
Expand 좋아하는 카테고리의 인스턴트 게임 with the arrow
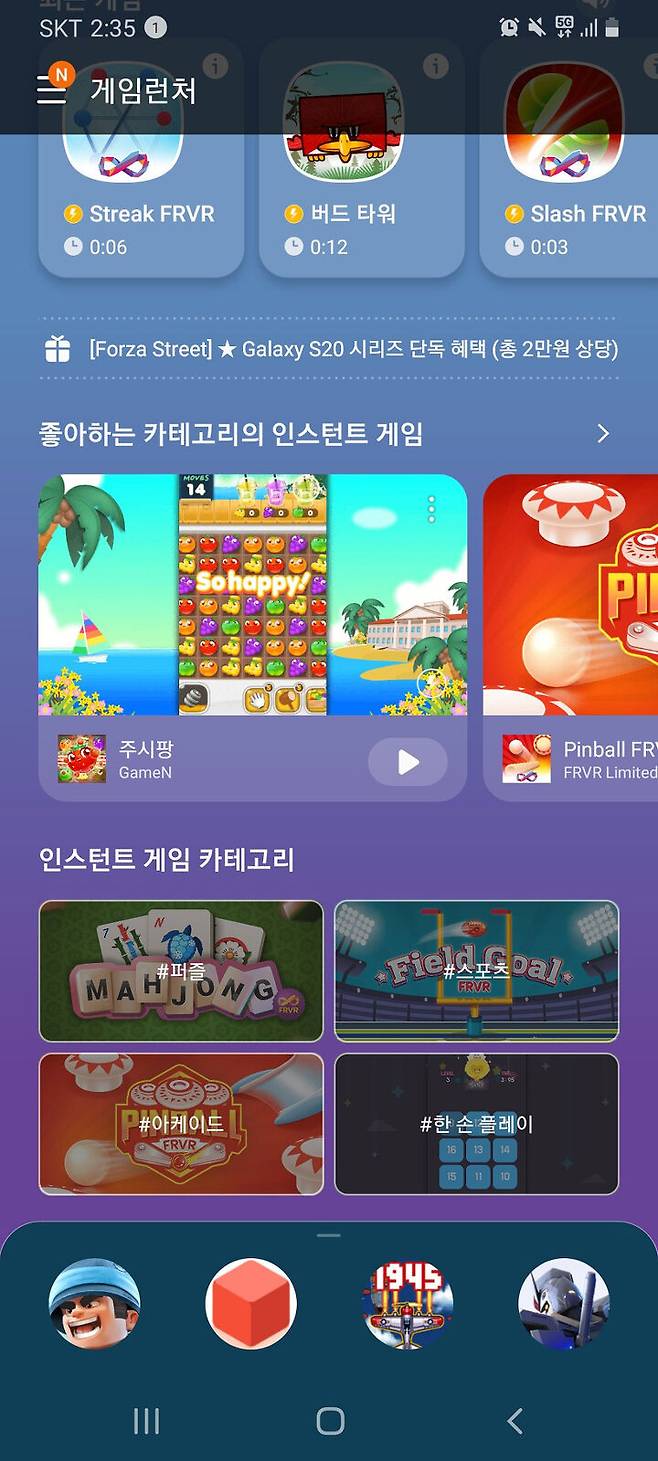pos(603,433)
